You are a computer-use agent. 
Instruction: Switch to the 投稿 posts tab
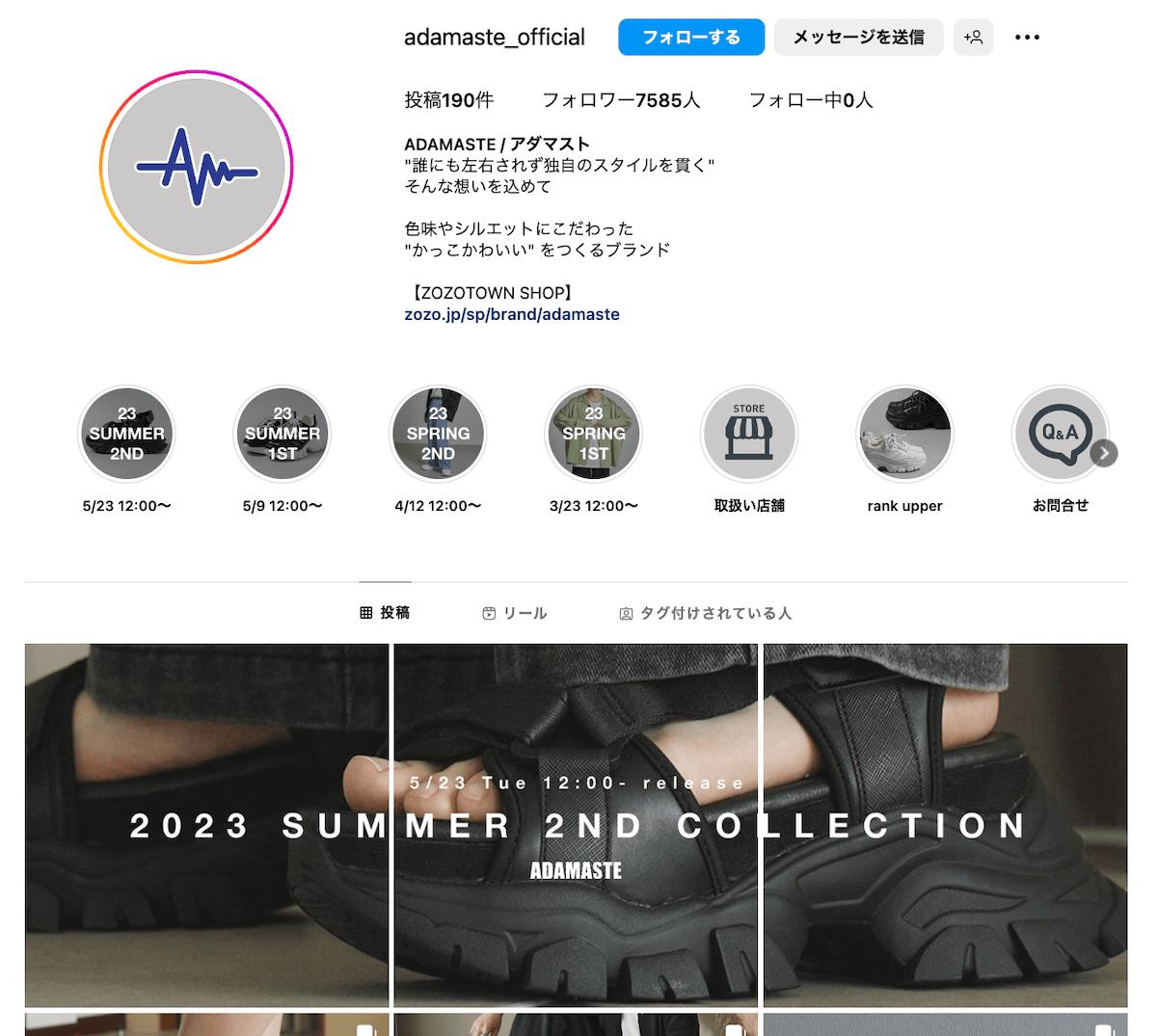[x=385, y=613]
